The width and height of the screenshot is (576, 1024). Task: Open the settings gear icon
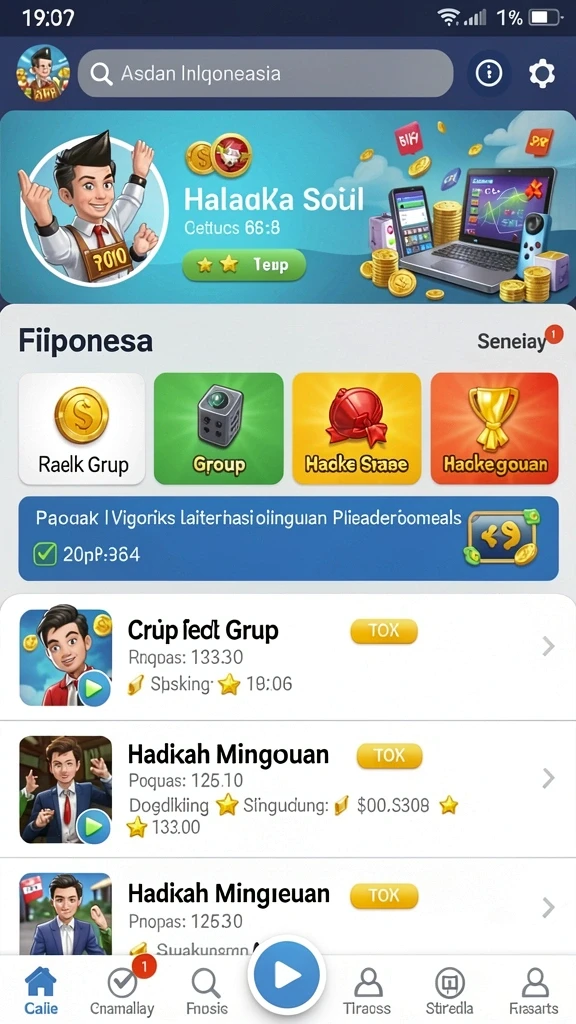pos(541,74)
